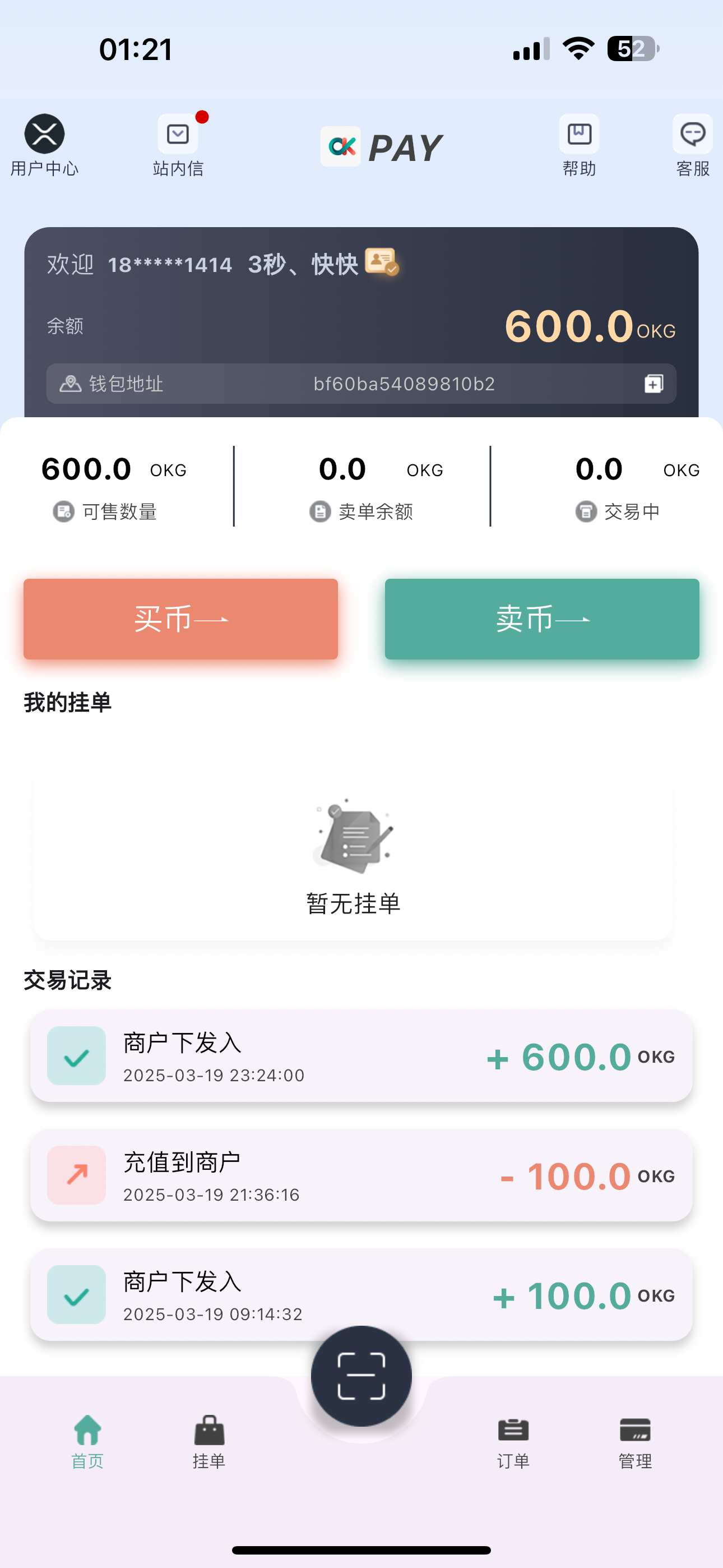
Task: Open the 商户下发入 +600.0 OKG record
Action: click(x=361, y=1056)
